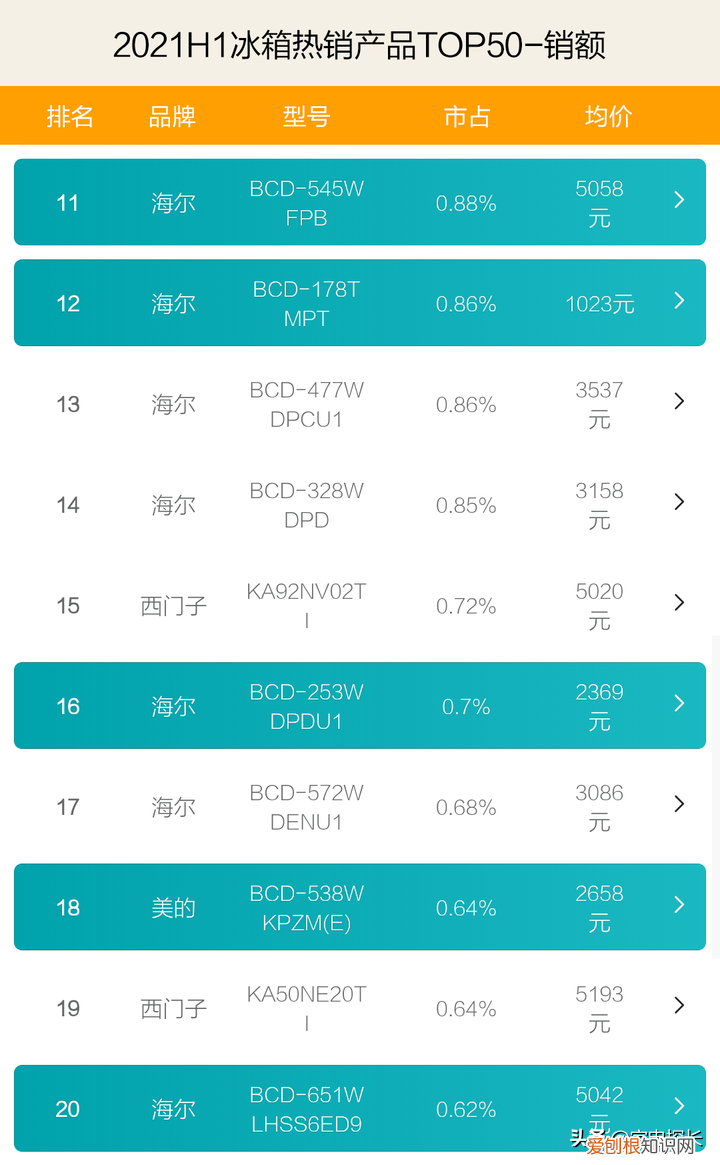Open arrow on Midea BCD-538WKPZM(E) row
The height and width of the screenshot is (1165, 720).
[679, 906]
